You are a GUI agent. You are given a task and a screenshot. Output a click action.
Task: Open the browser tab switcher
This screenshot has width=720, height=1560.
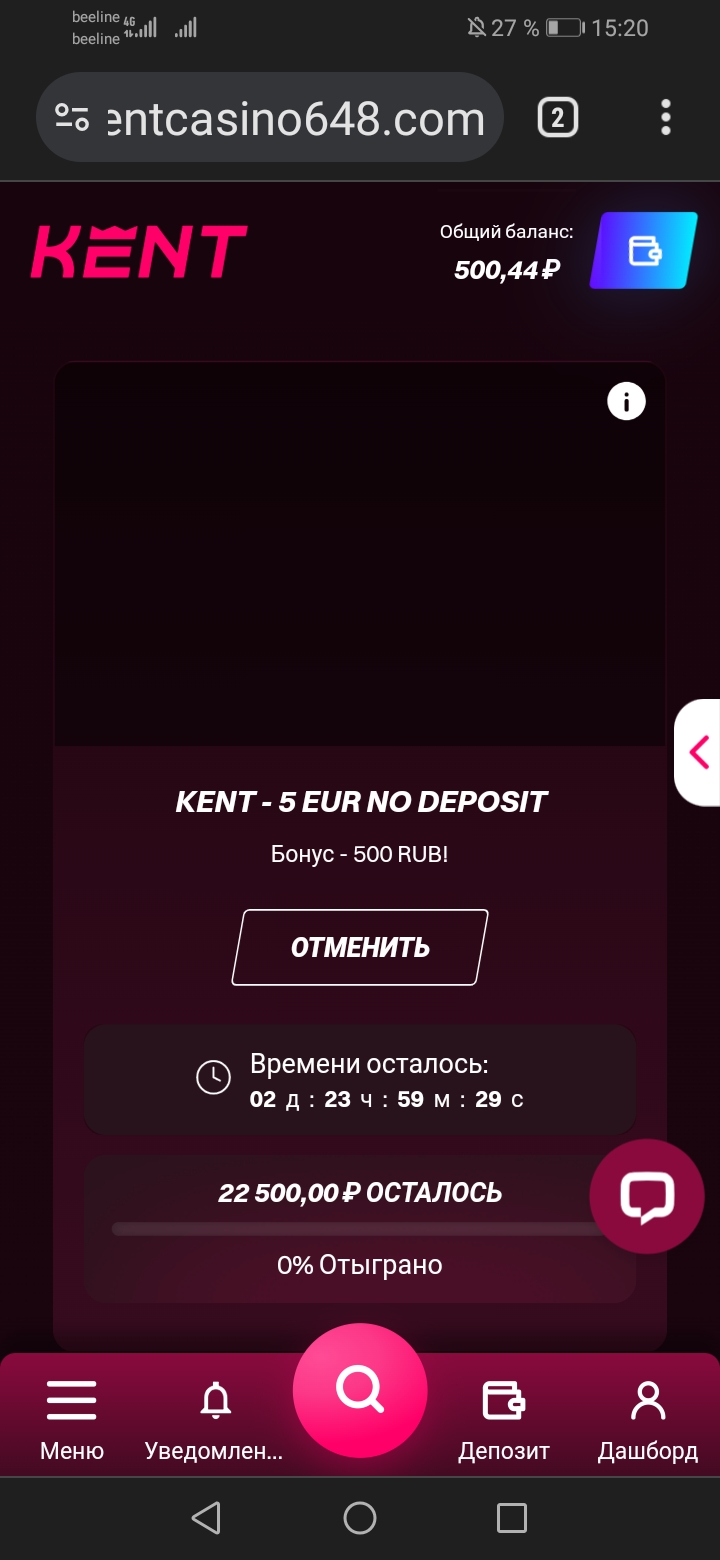click(x=558, y=119)
